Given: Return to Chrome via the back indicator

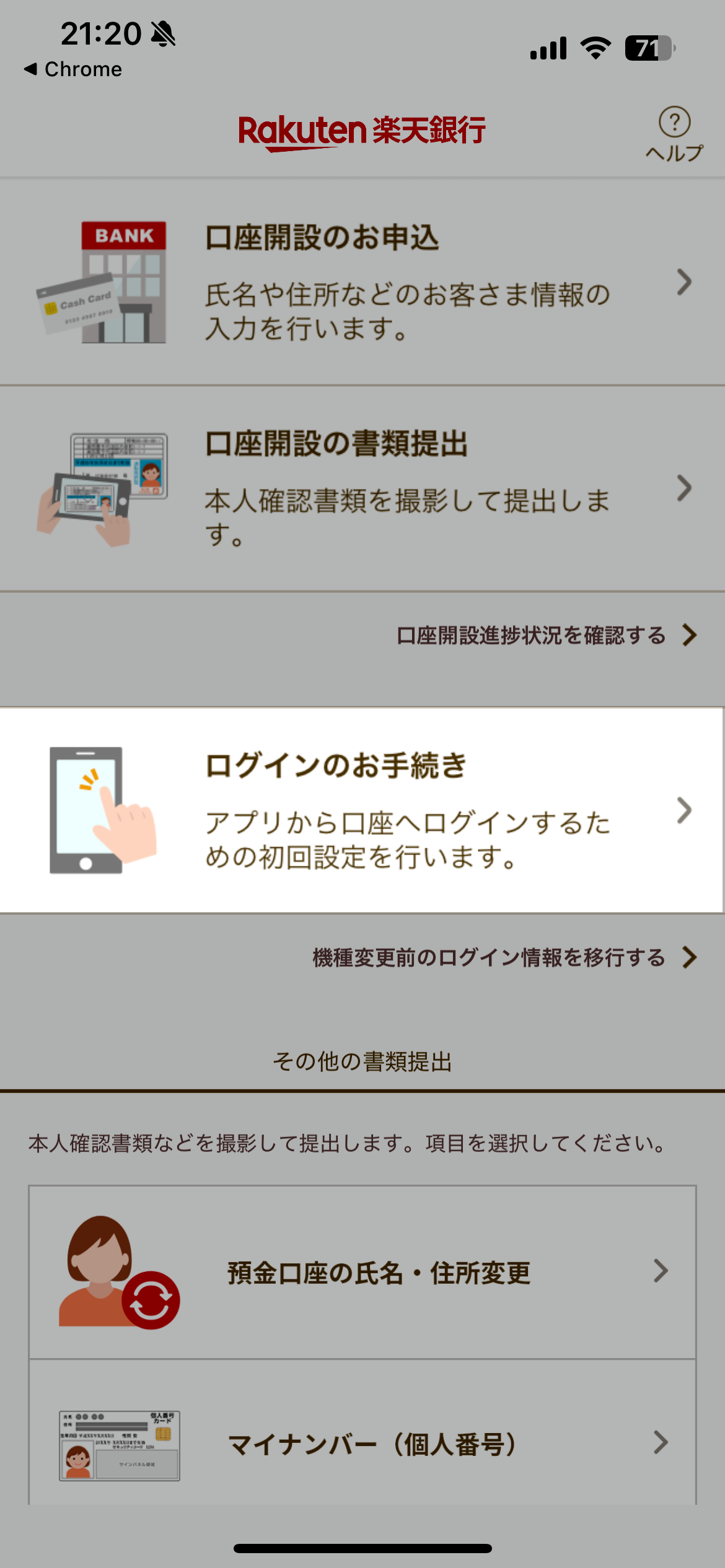Looking at the screenshot, I should [71, 69].
